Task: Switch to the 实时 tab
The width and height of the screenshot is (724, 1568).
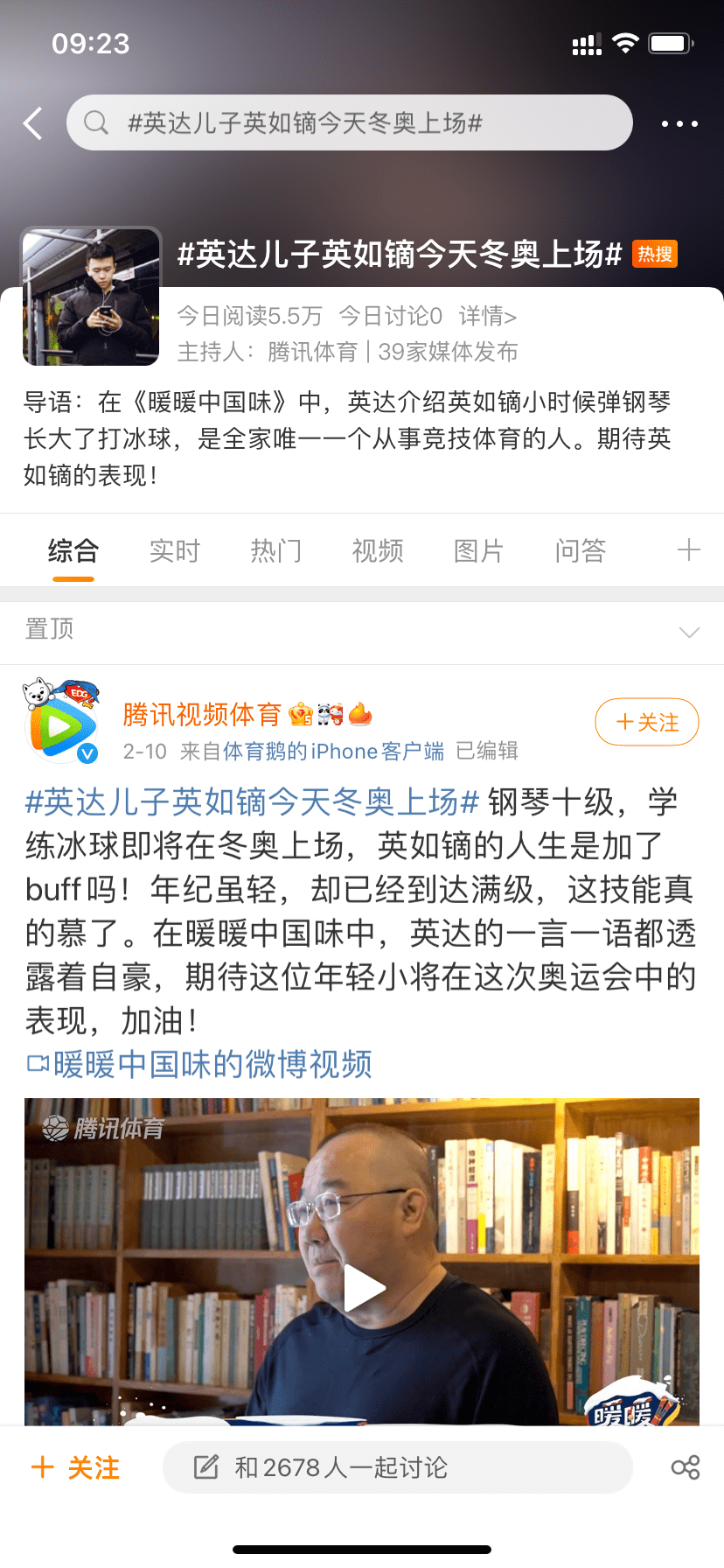Action: click(x=175, y=550)
